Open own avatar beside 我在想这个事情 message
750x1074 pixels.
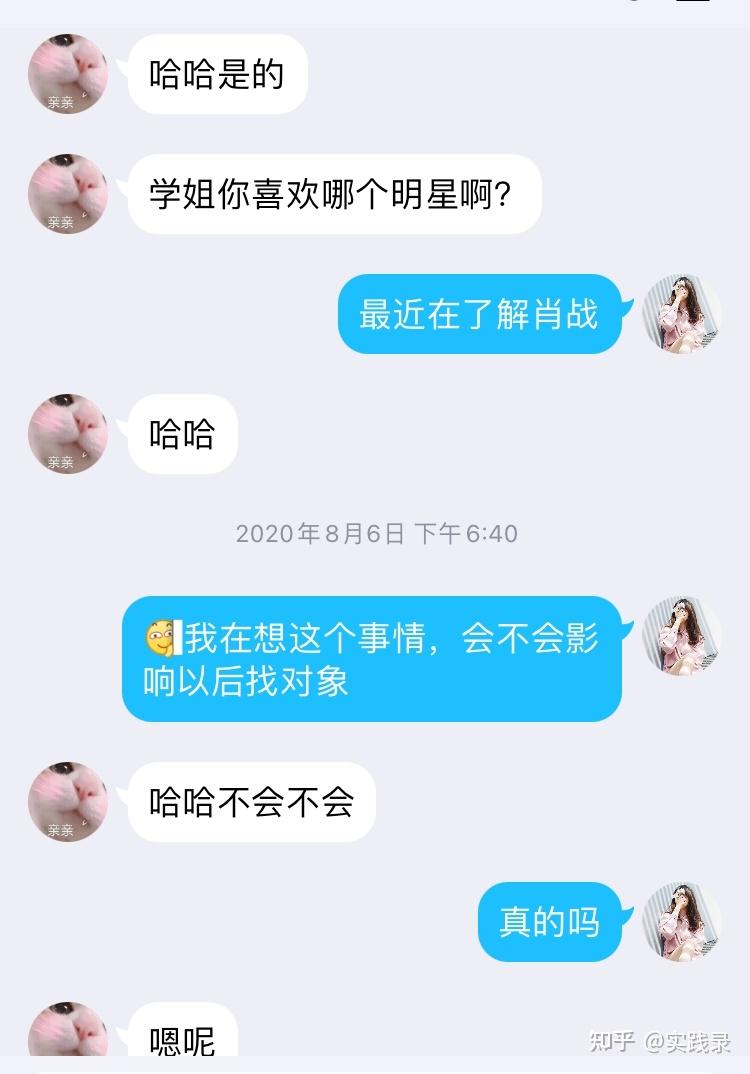[x=682, y=638]
